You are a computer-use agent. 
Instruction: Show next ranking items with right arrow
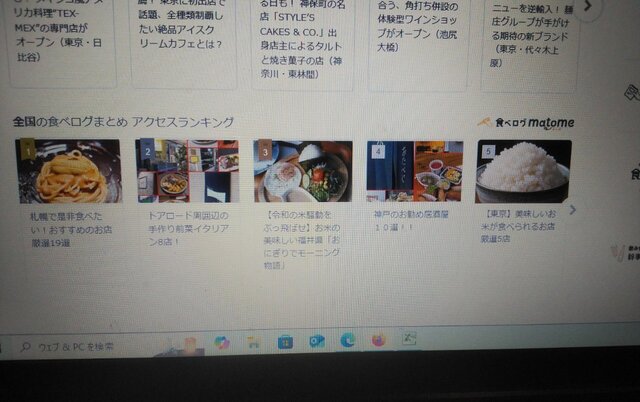pos(573,210)
